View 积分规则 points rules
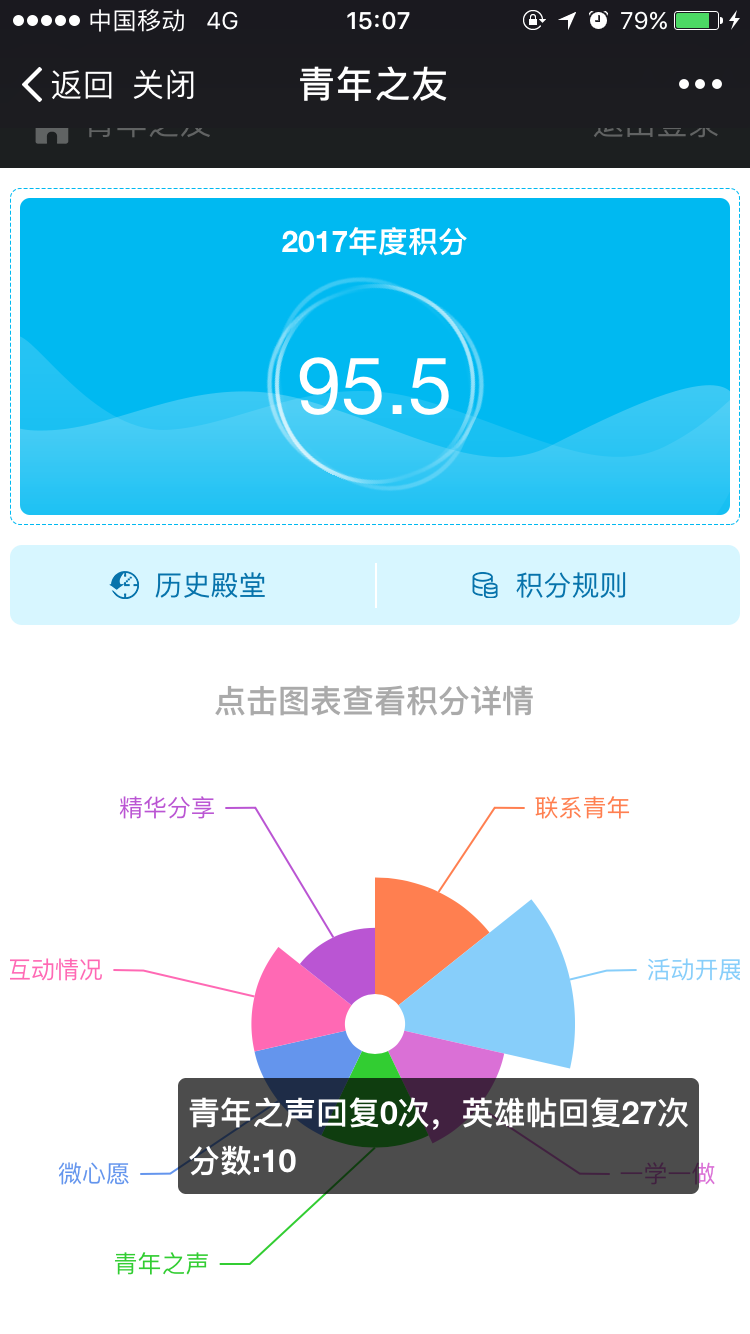This screenshot has width=750, height=1334. pos(550,585)
